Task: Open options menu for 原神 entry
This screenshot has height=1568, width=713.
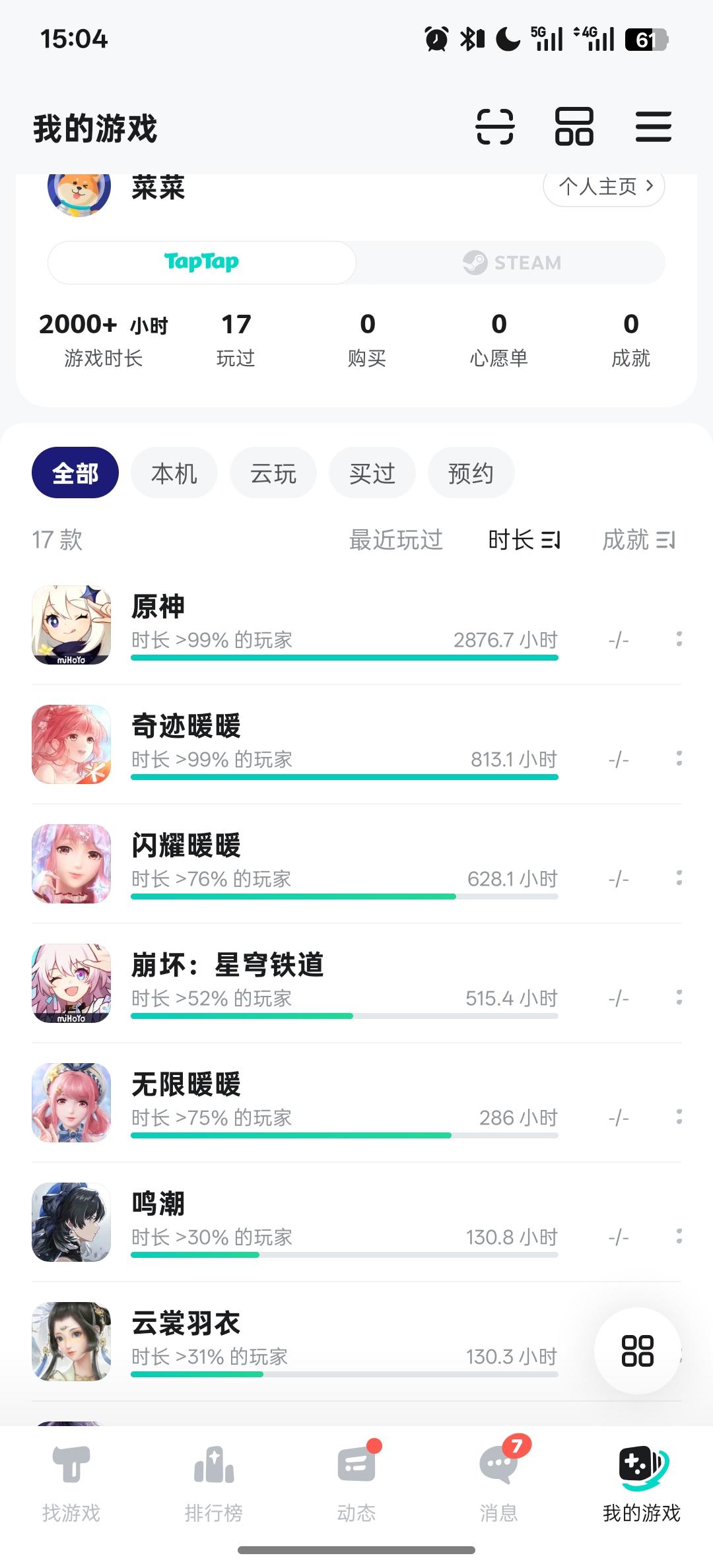Action: pos(679,639)
